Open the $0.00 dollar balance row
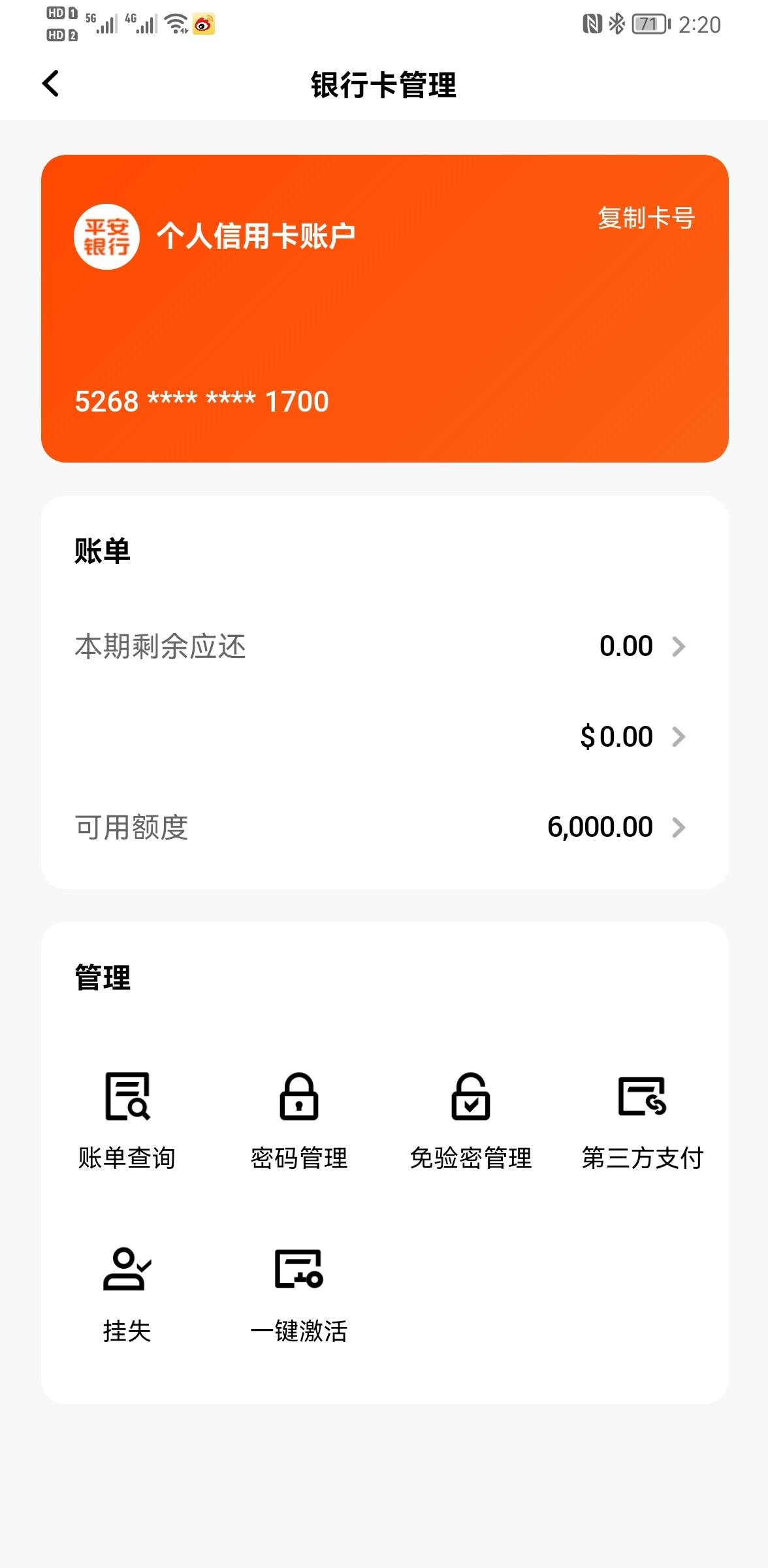 coord(385,736)
